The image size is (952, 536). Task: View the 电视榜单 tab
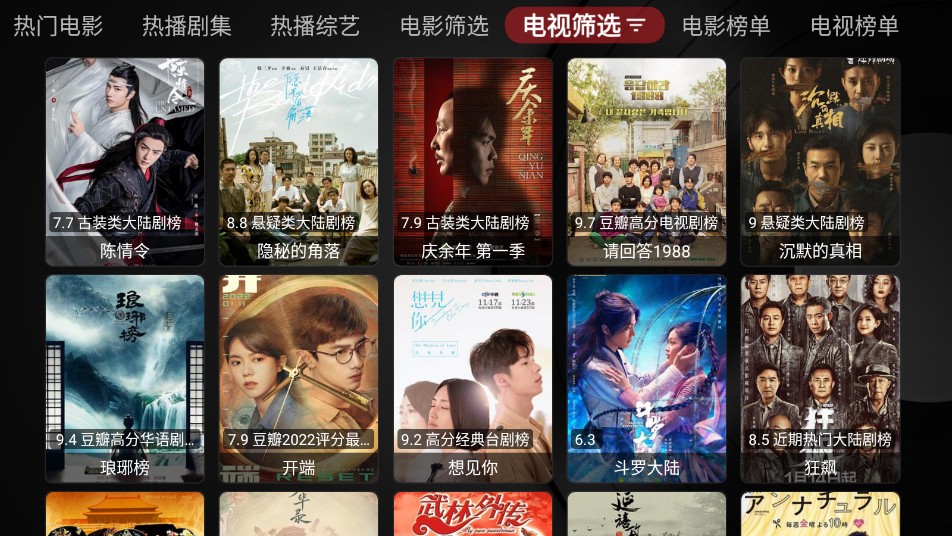[x=854, y=26]
